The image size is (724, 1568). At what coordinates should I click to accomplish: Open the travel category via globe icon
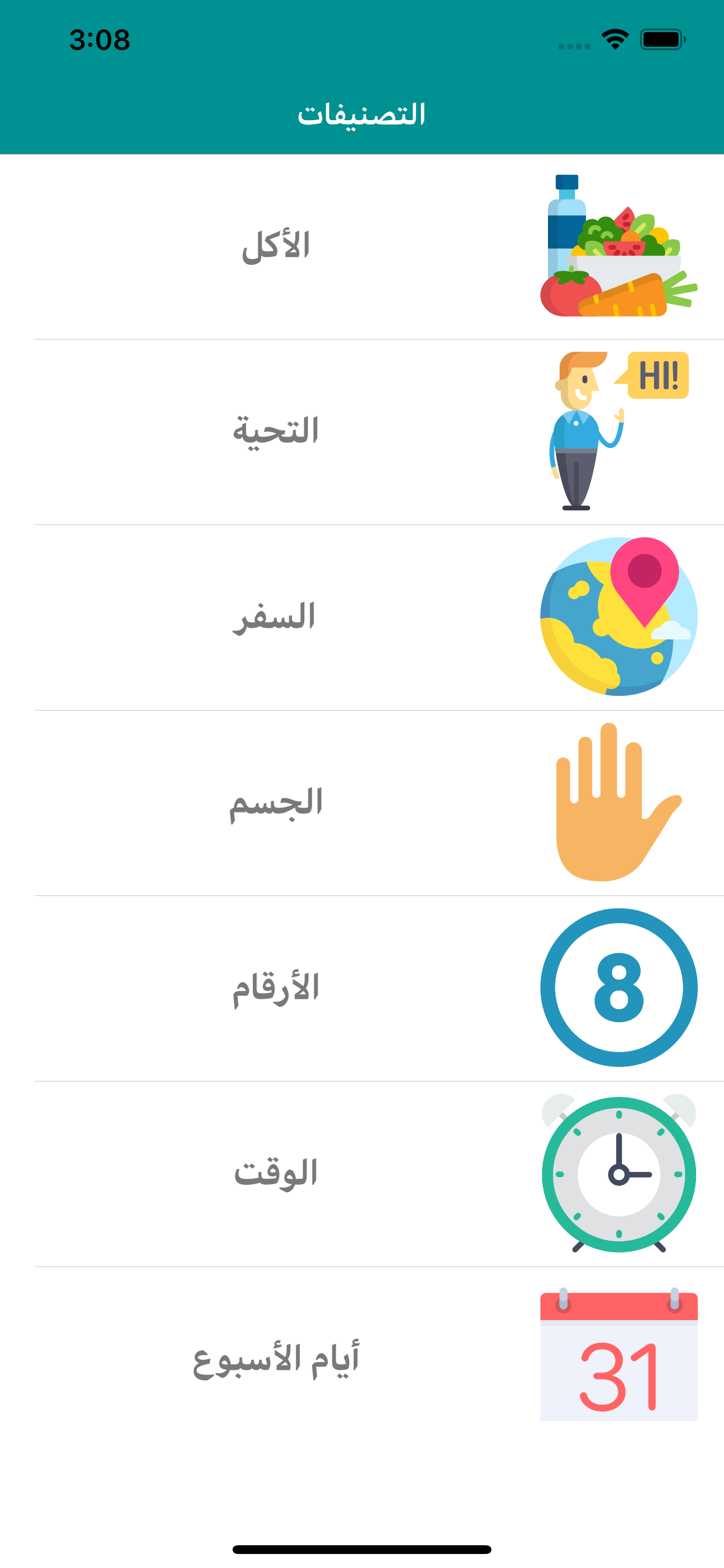[617, 618]
